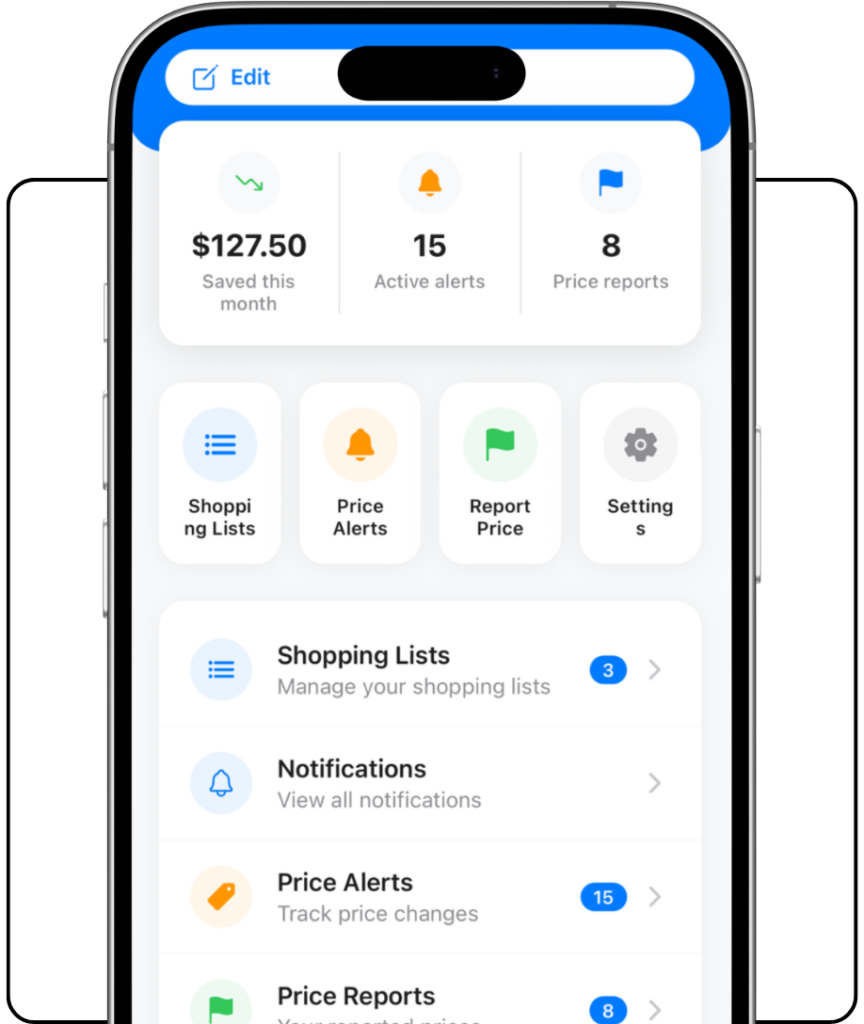Open the Price Alerts quick action tile

coord(360,473)
